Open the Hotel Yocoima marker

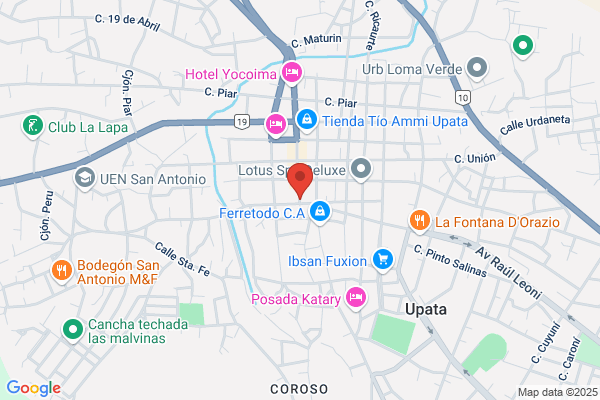(x=291, y=71)
